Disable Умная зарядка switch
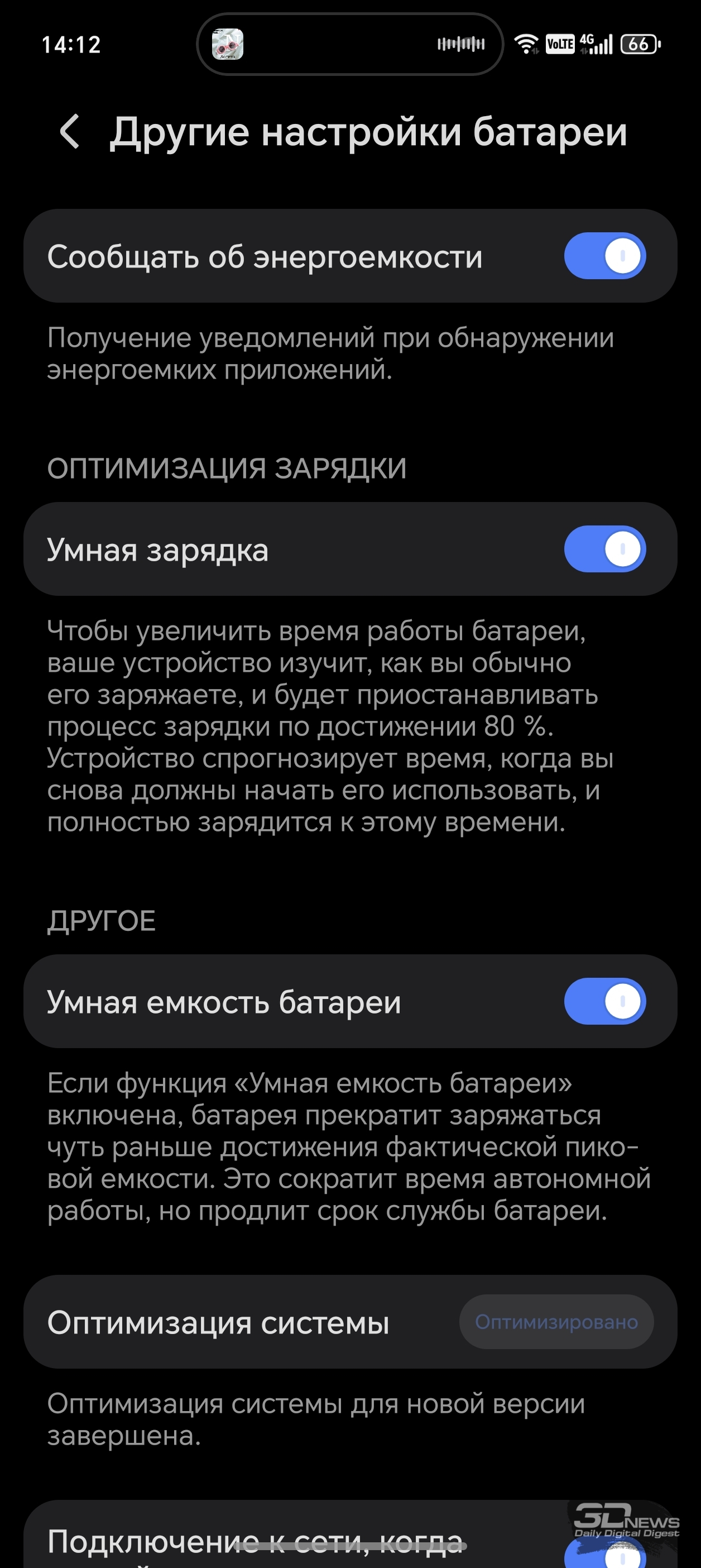701x1568 pixels. (x=604, y=549)
